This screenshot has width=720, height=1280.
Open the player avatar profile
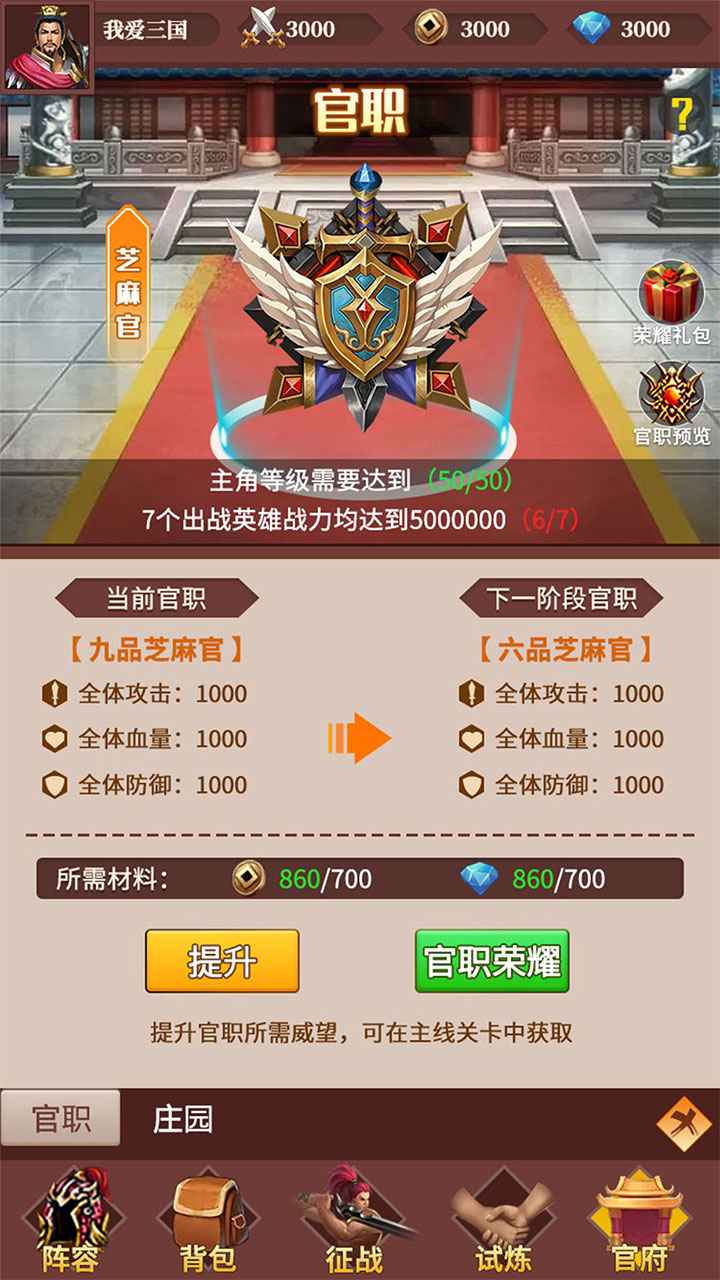[x=46, y=46]
